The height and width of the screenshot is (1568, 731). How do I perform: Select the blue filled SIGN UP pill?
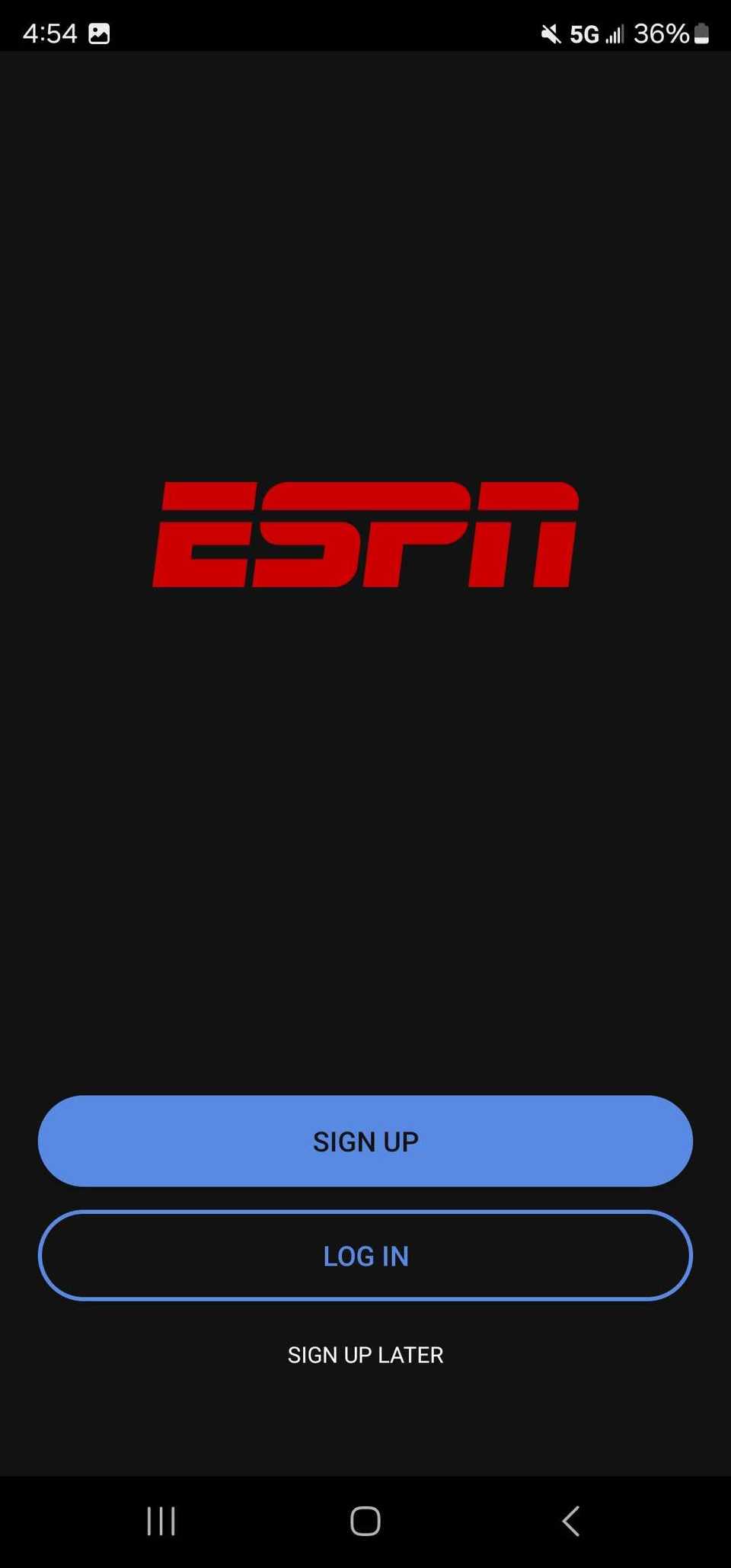(x=365, y=1141)
